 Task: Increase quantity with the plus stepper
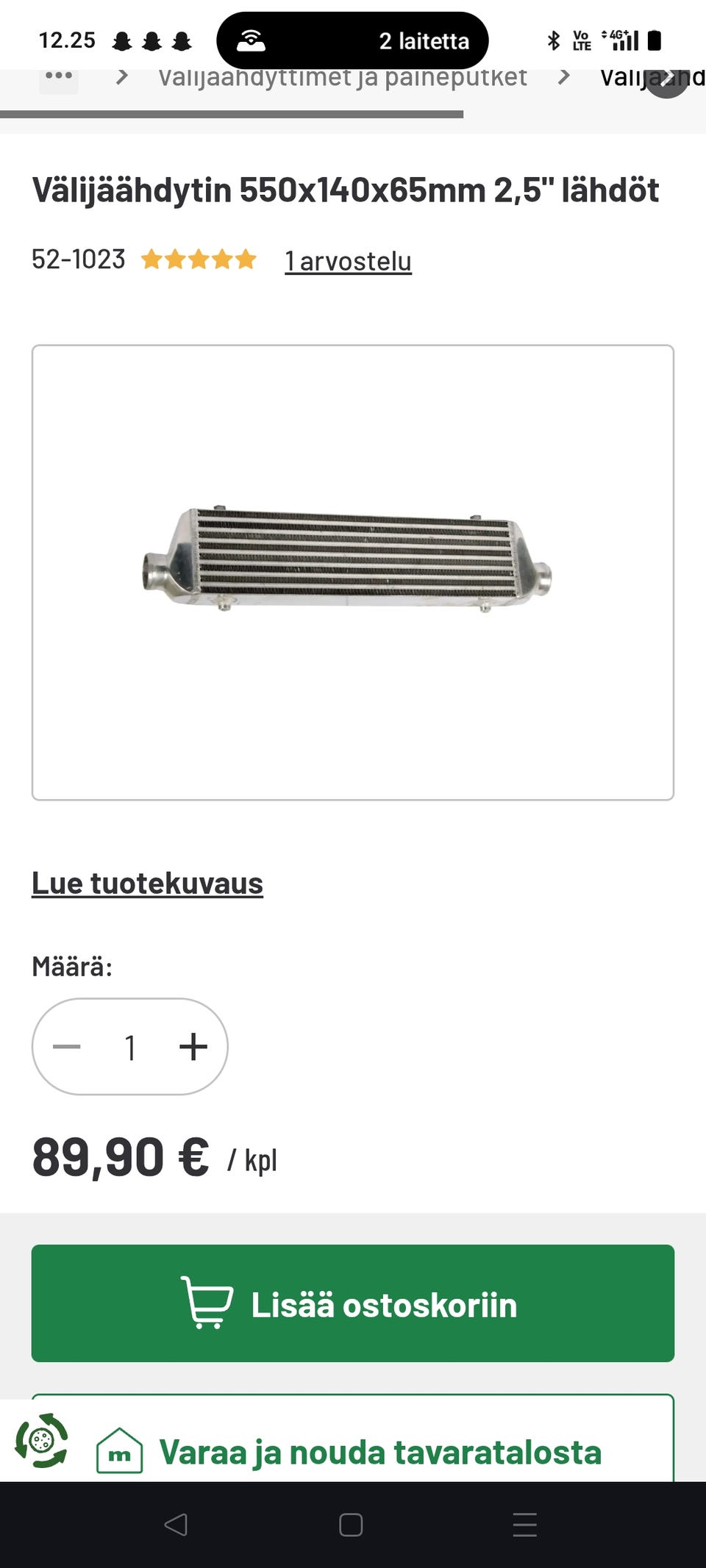point(193,1047)
